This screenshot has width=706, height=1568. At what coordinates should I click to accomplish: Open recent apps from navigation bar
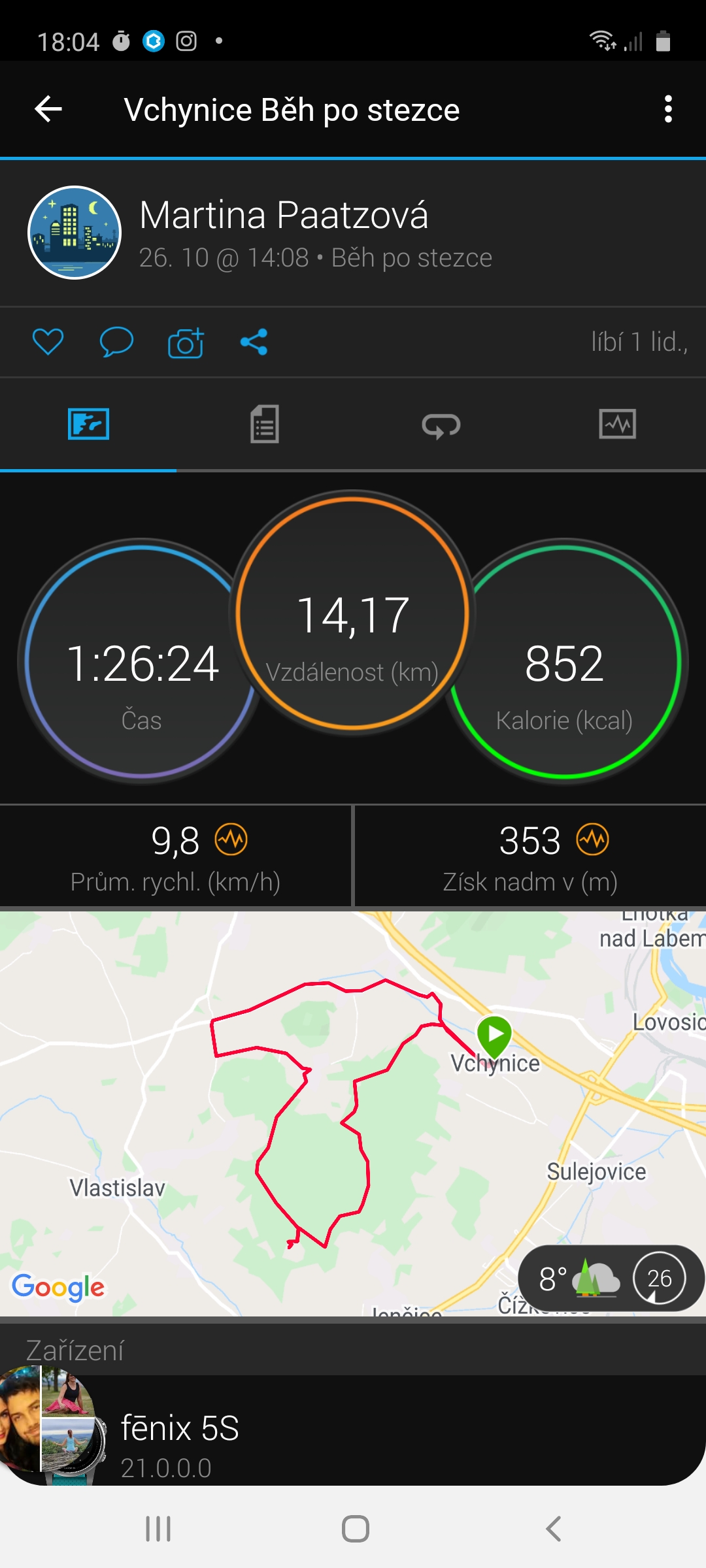158,1529
